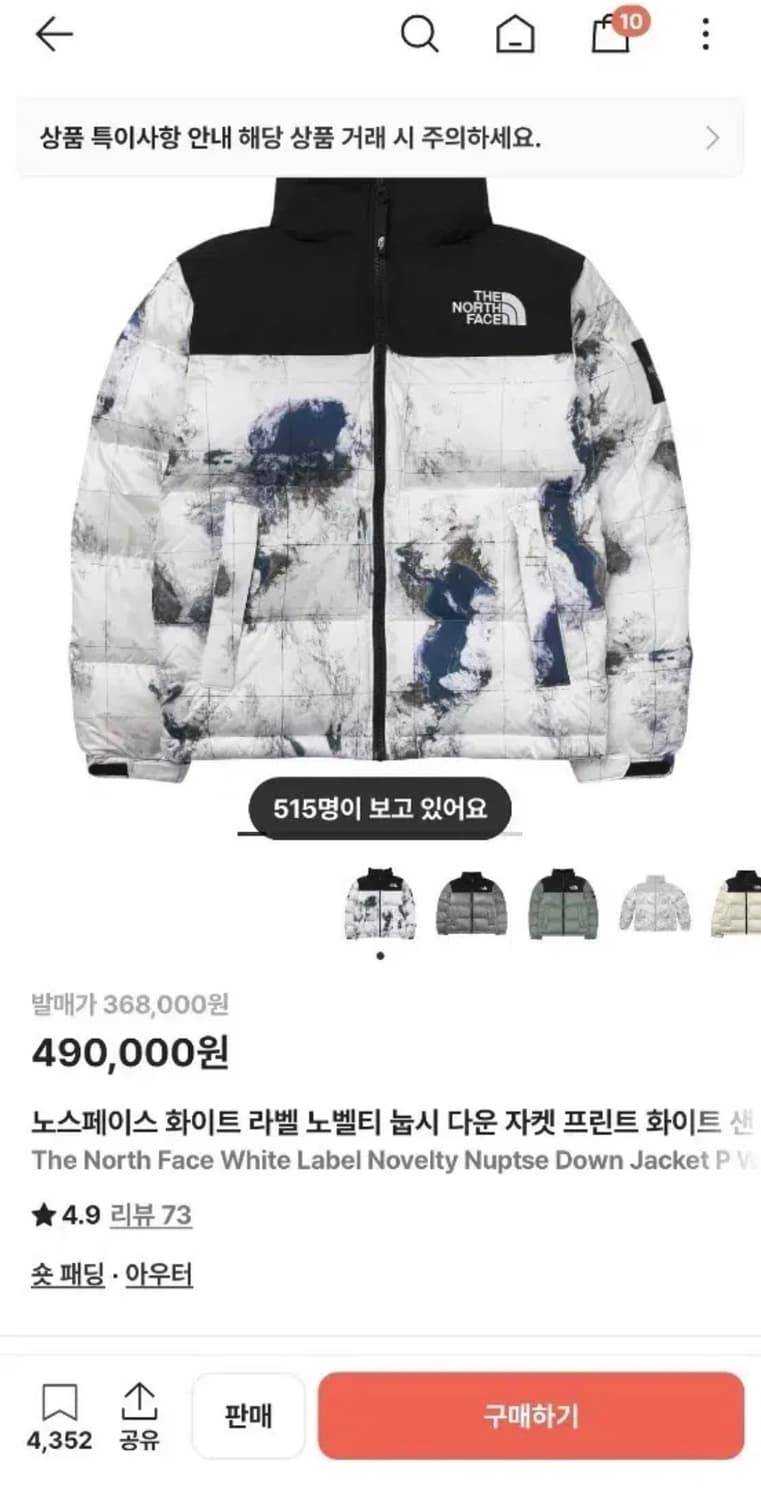This screenshot has width=761, height=1500.
Task: Open the more options menu
Action: click(x=703, y=33)
